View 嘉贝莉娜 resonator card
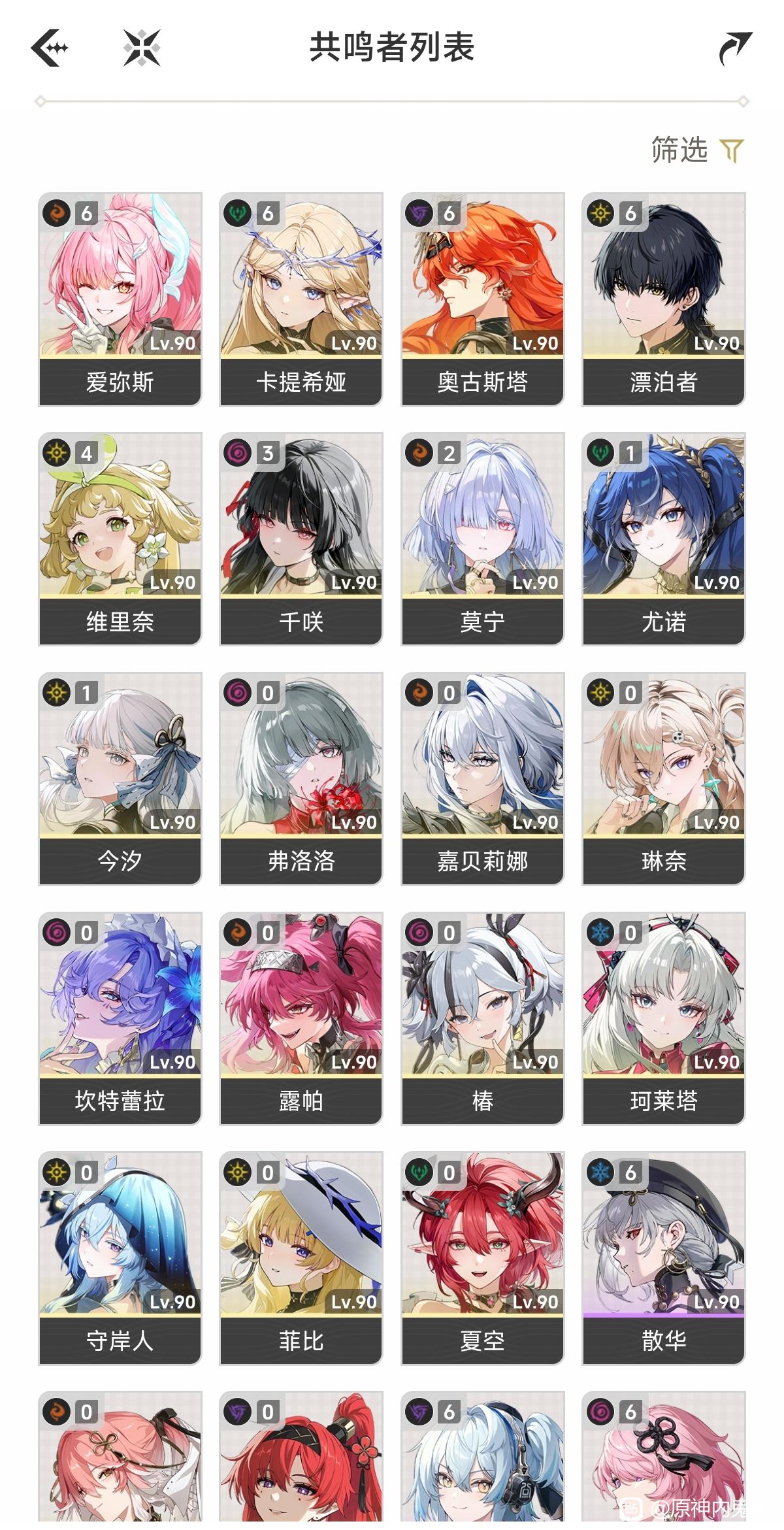784x1530 pixels. tap(482, 779)
